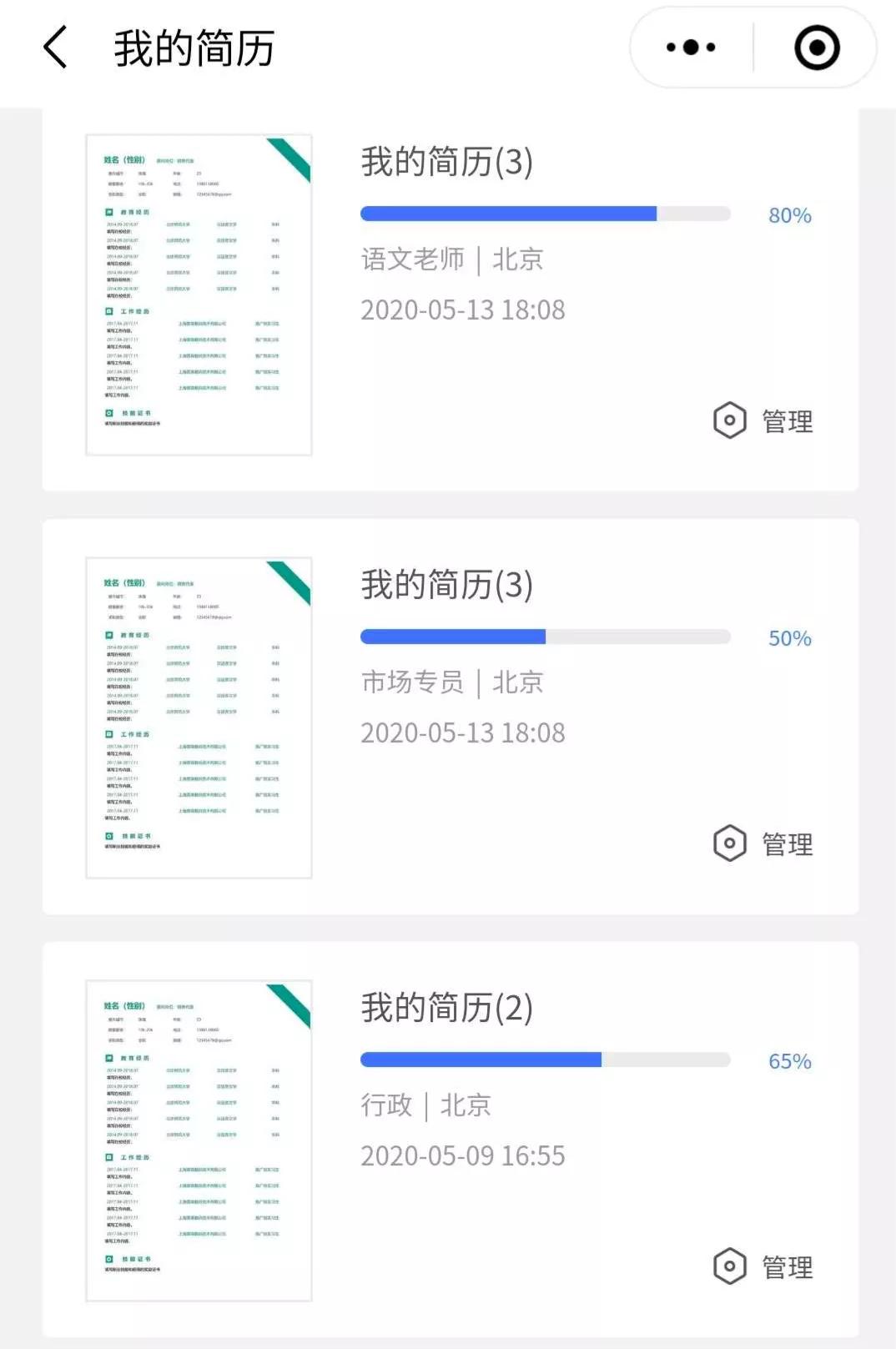The height and width of the screenshot is (1349, 896).
Task: Open the first resume thumbnail preview
Action: point(200,292)
